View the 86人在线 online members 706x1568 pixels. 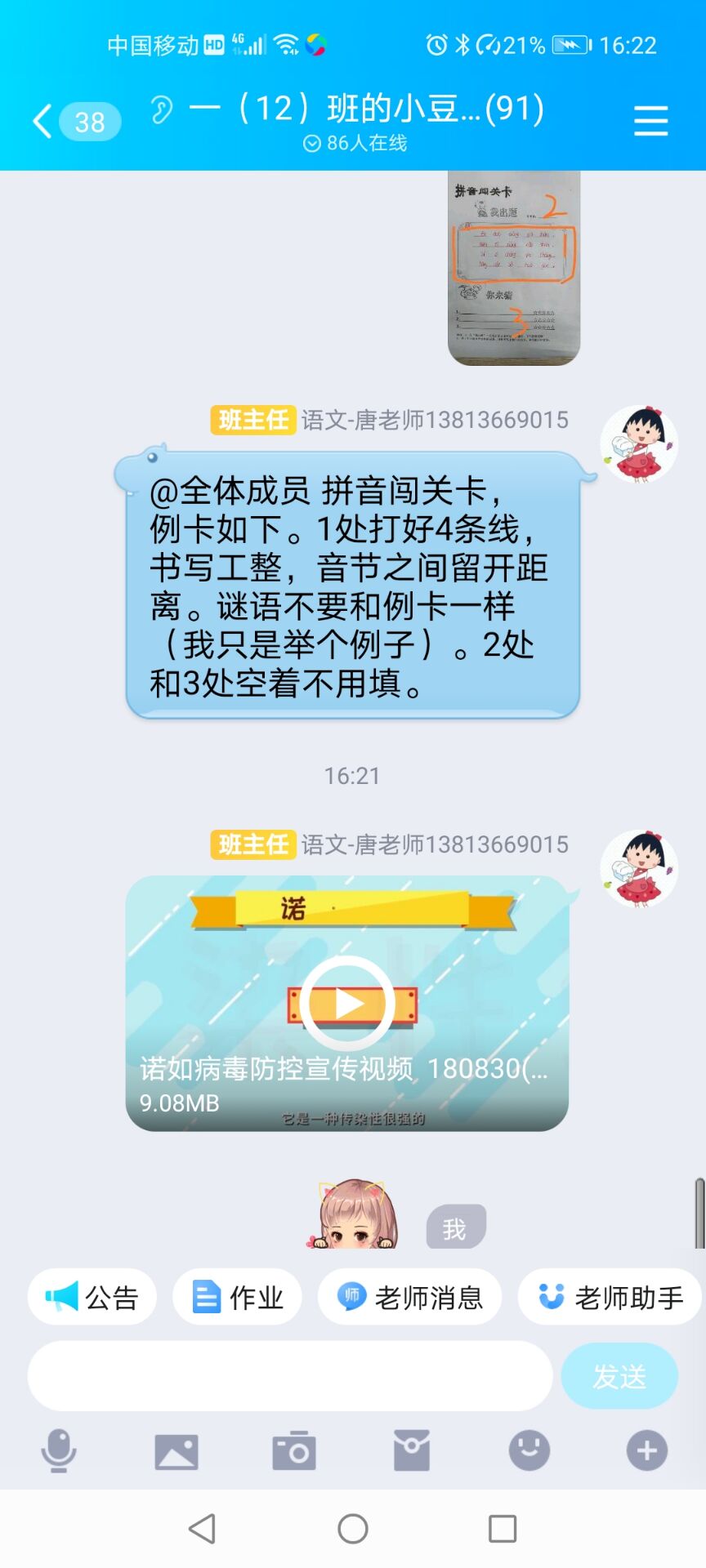pos(355,143)
